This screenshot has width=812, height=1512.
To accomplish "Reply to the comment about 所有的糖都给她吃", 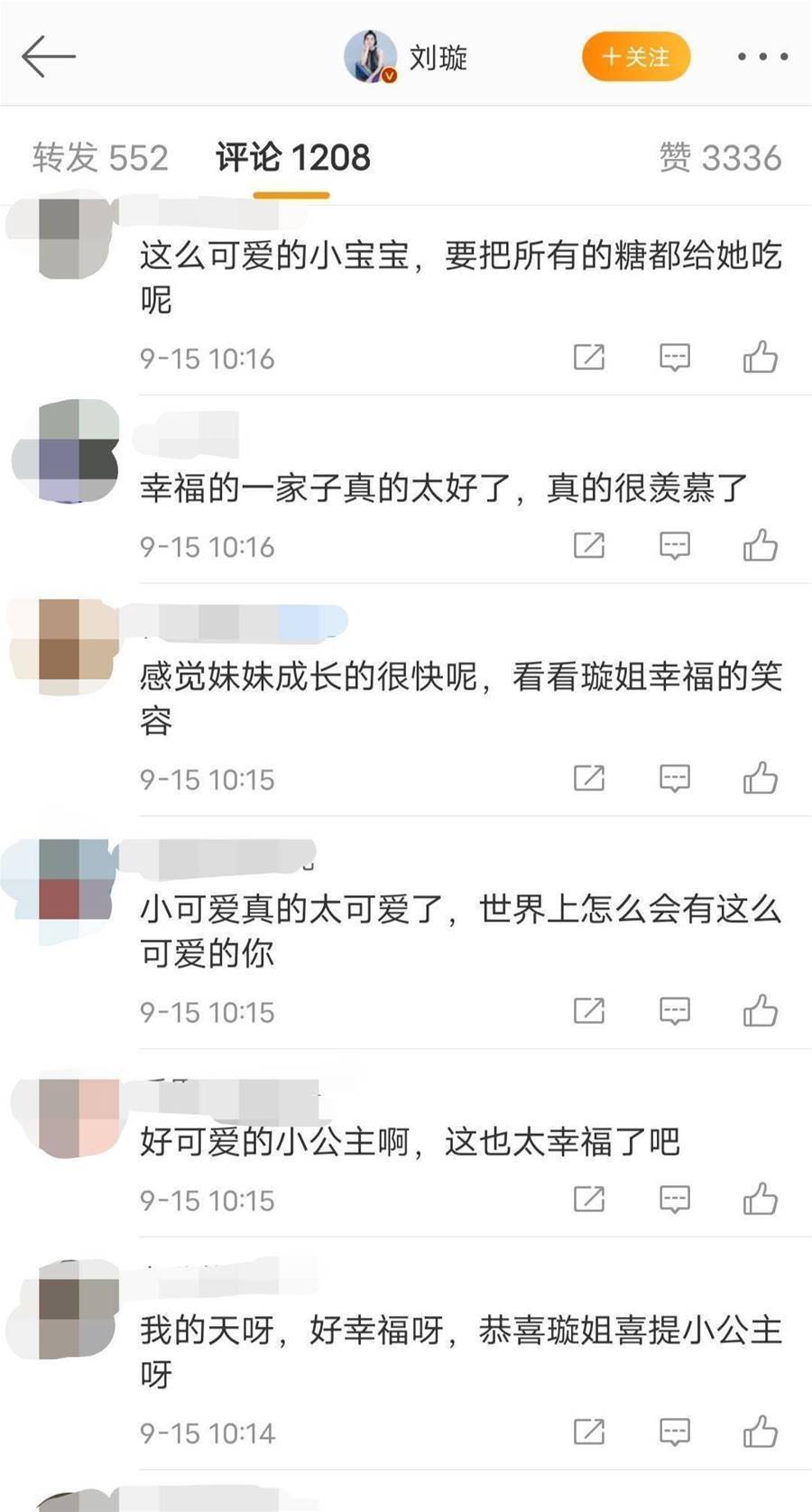I will click(675, 357).
